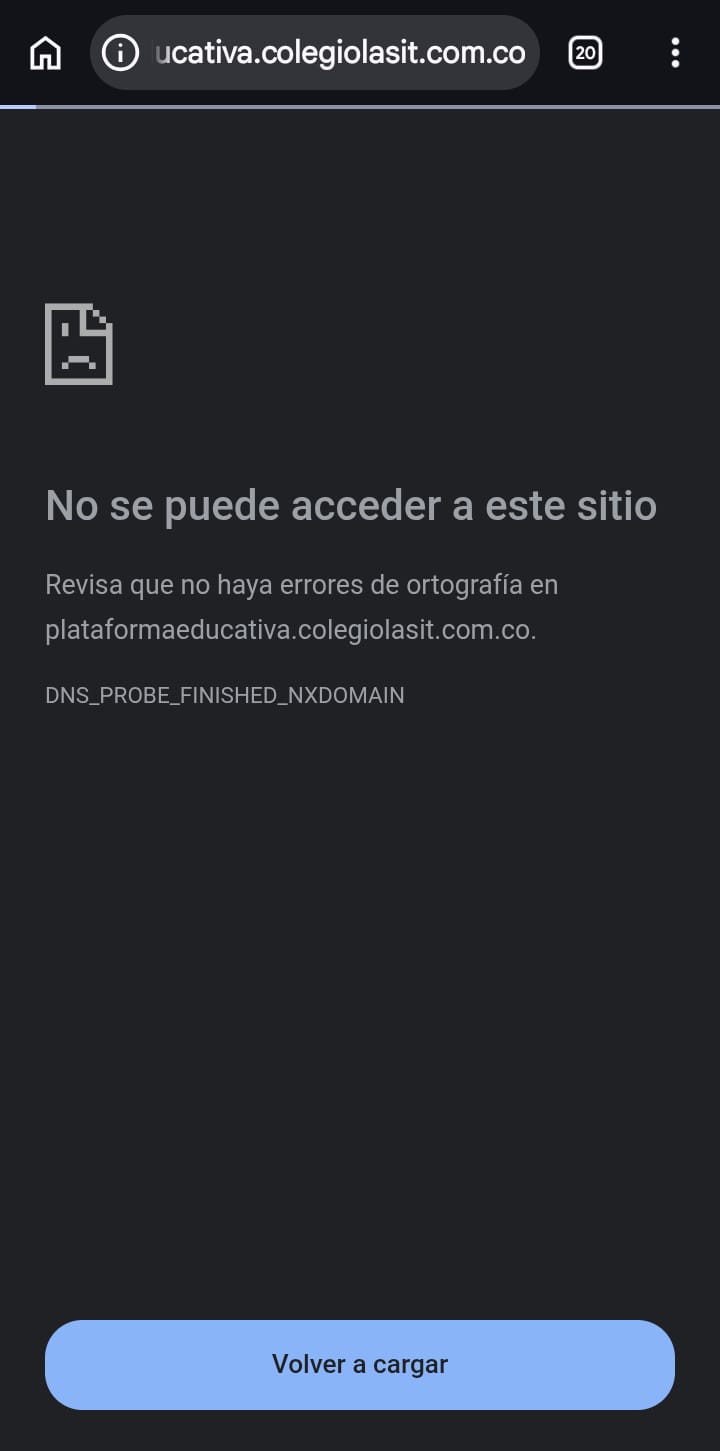The image size is (720, 1451).
Task: Tap the browser home icon
Action: 45,53
